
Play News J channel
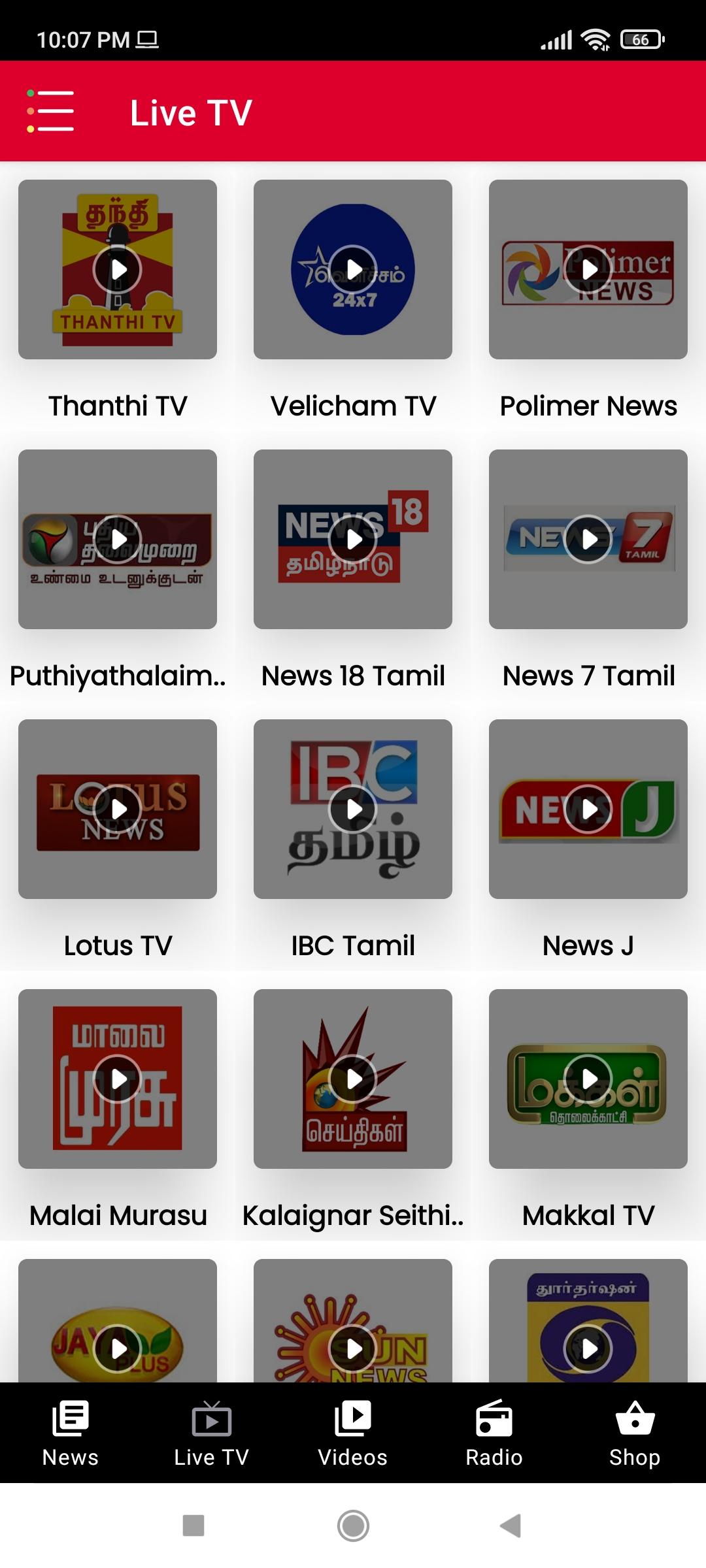click(588, 809)
